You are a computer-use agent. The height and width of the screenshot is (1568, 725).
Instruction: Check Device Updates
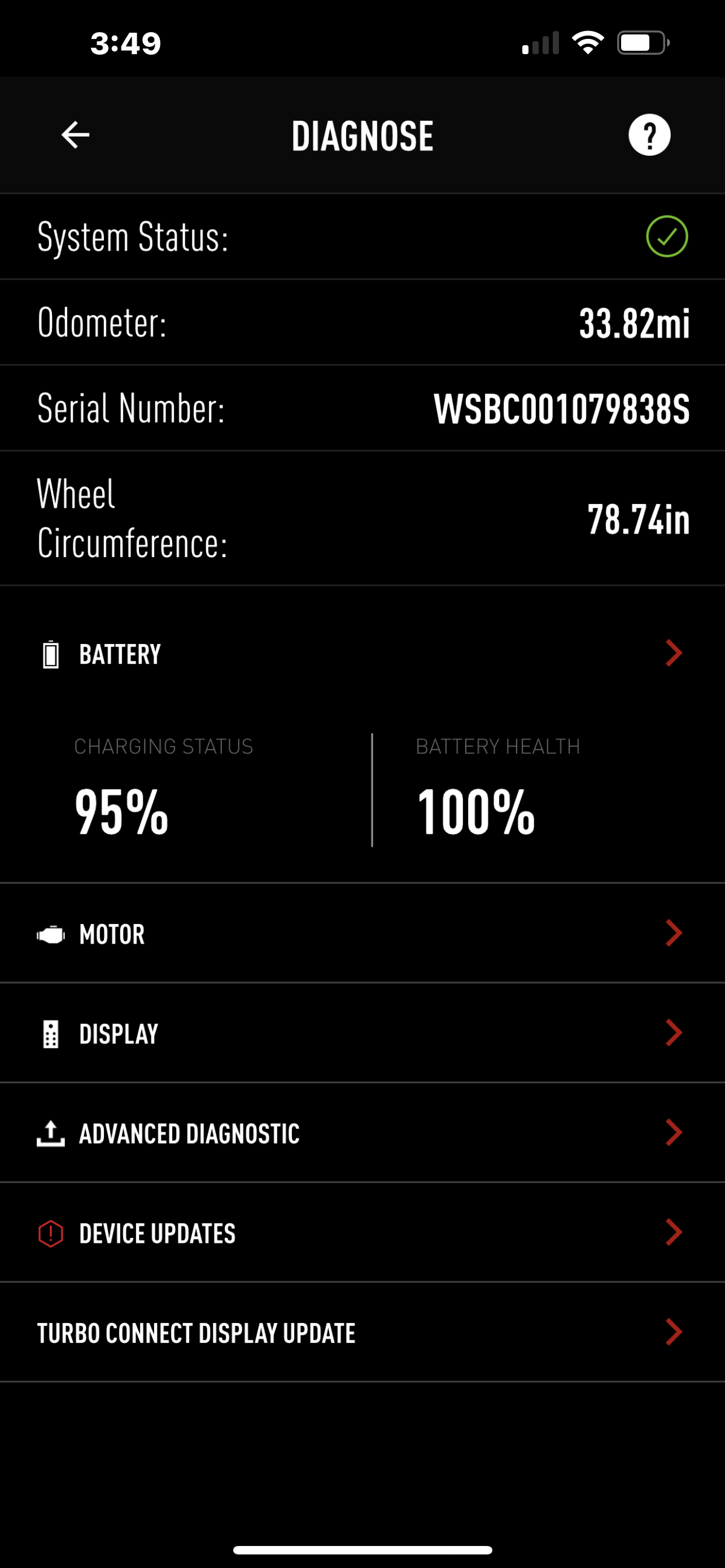pos(362,1233)
